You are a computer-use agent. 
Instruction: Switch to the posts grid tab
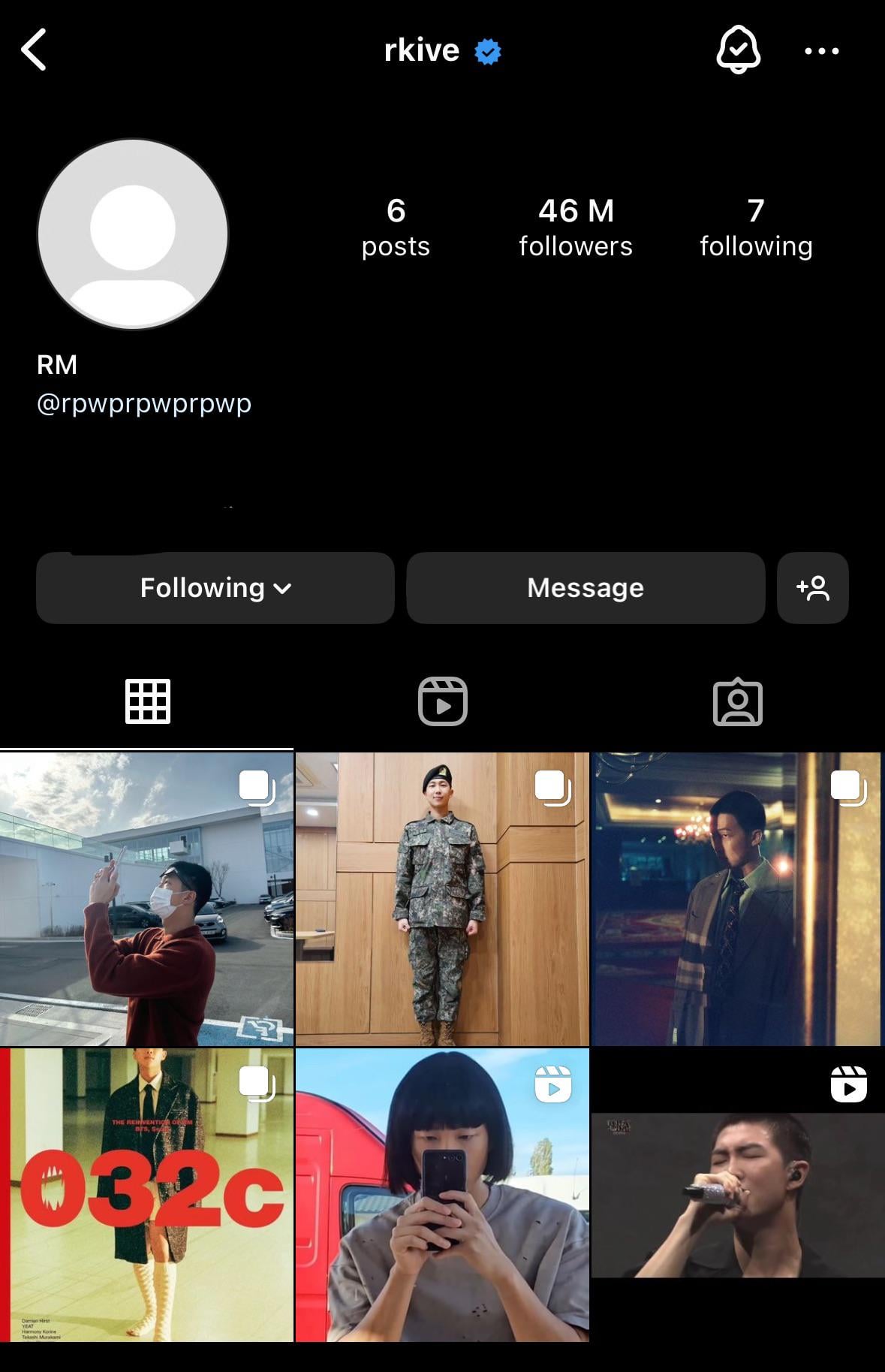pyautogui.click(x=148, y=701)
